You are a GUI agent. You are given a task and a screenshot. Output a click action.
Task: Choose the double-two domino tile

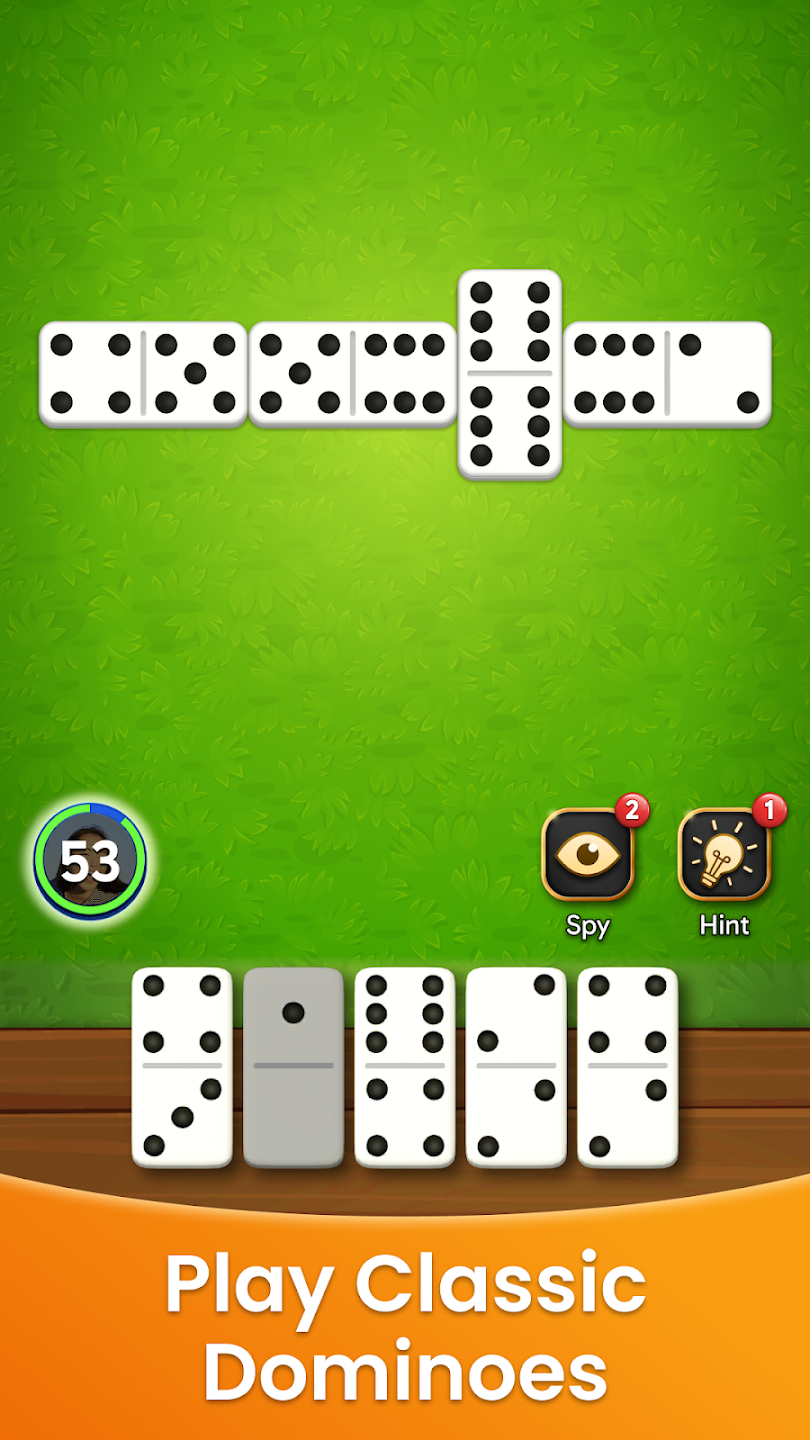(516, 1066)
